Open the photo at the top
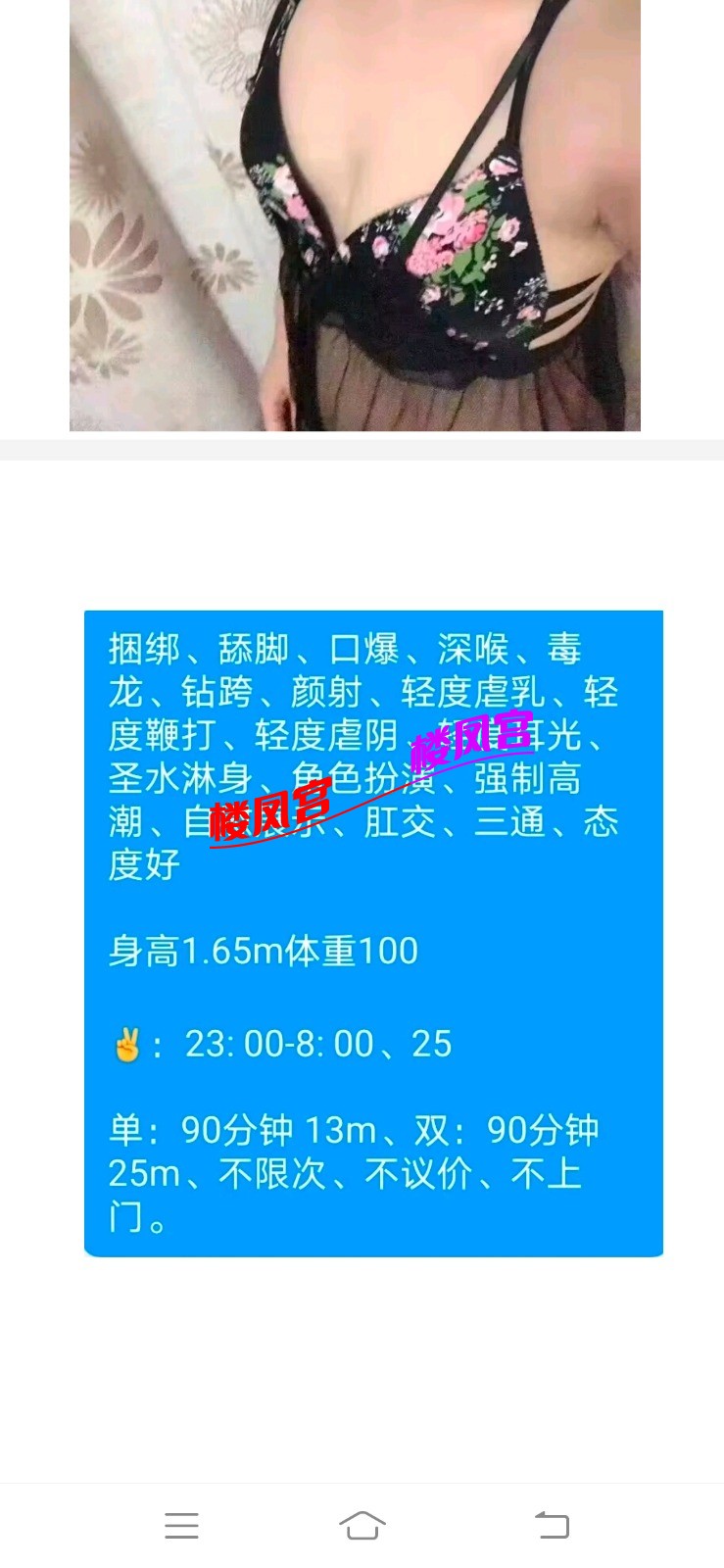Screen dimensions: 724x1568 tap(355, 216)
